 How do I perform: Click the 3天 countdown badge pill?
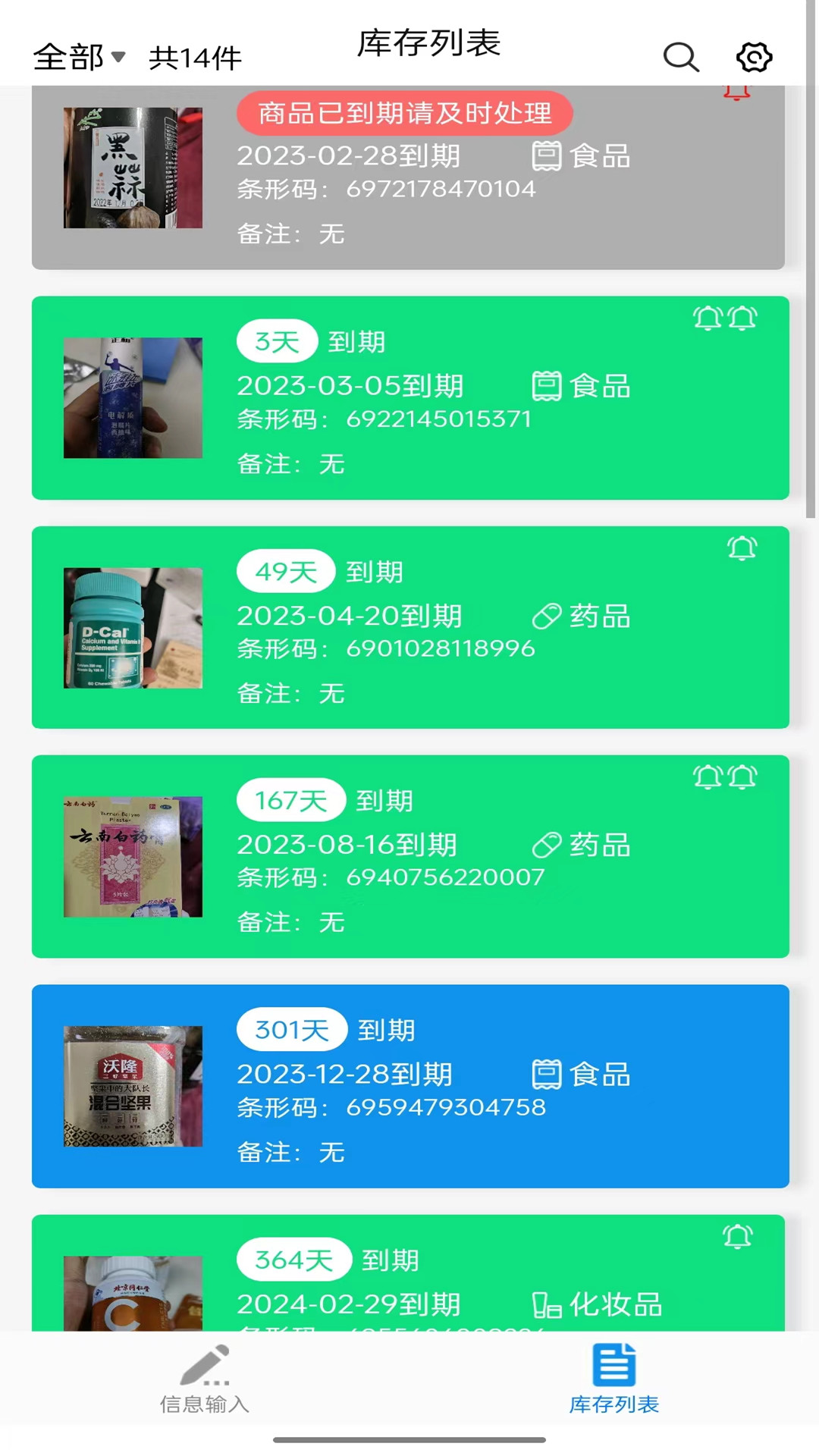click(x=277, y=341)
